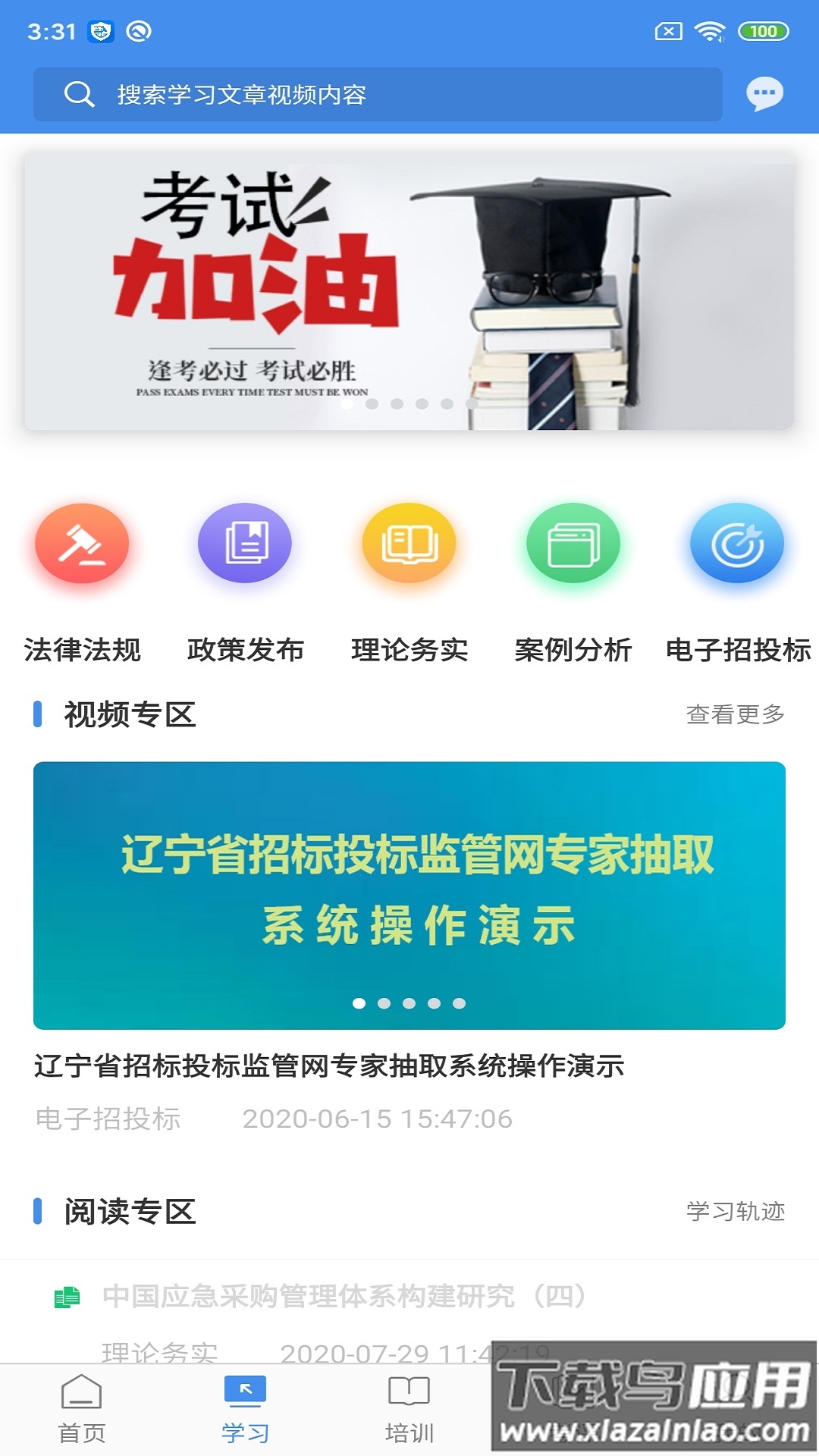Tap the search input field

click(379, 93)
